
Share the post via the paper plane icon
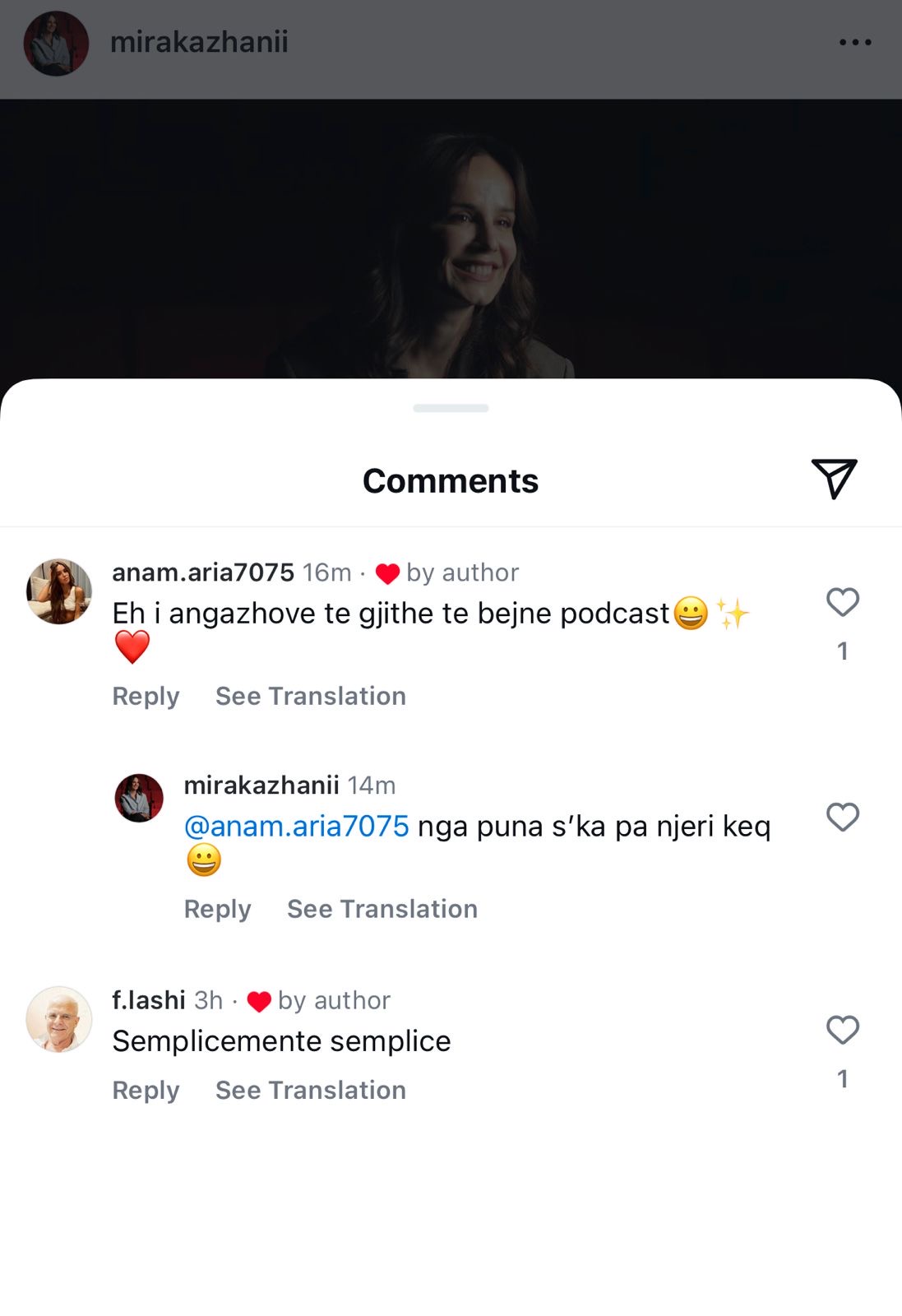834,479
